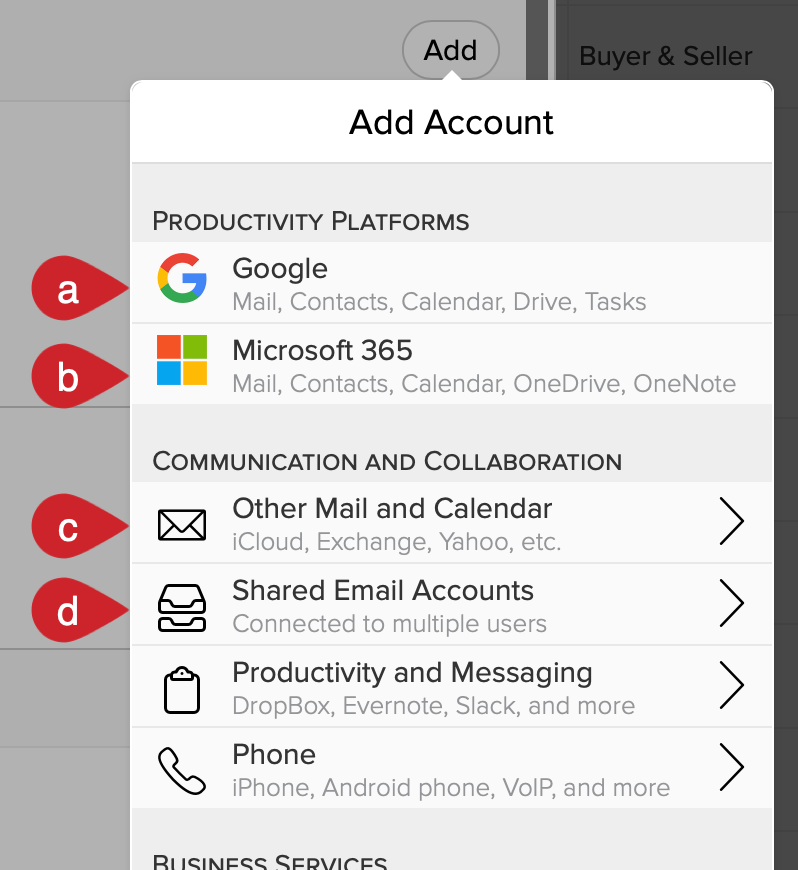
Task: Open the Phone account options chevron
Action: 732,768
